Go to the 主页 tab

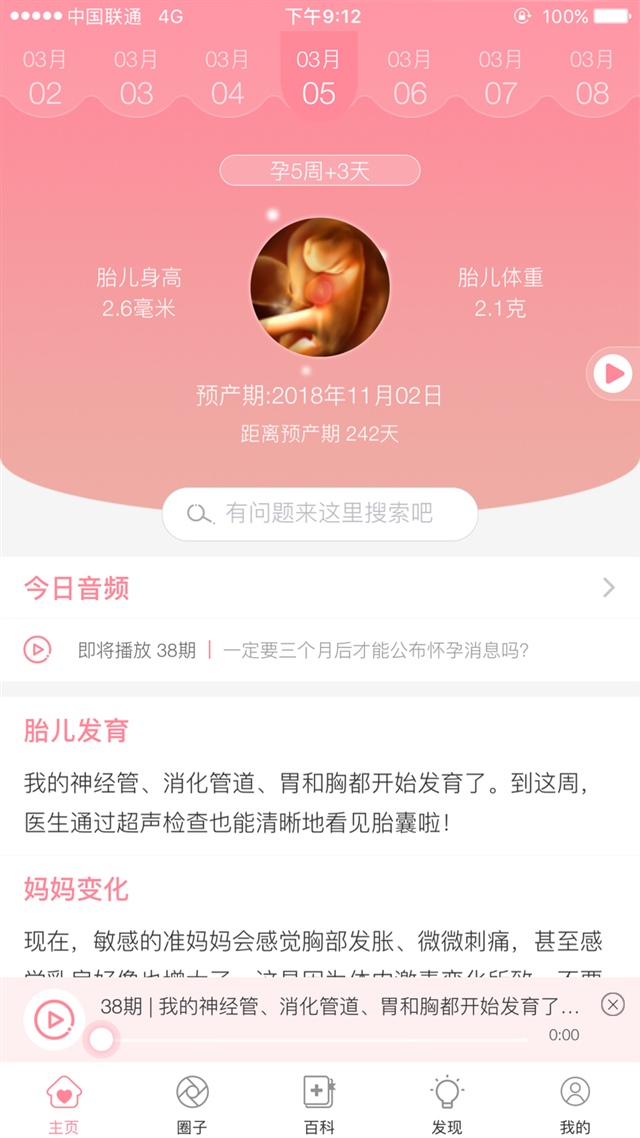pyautogui.click(x=64, y=1103)
